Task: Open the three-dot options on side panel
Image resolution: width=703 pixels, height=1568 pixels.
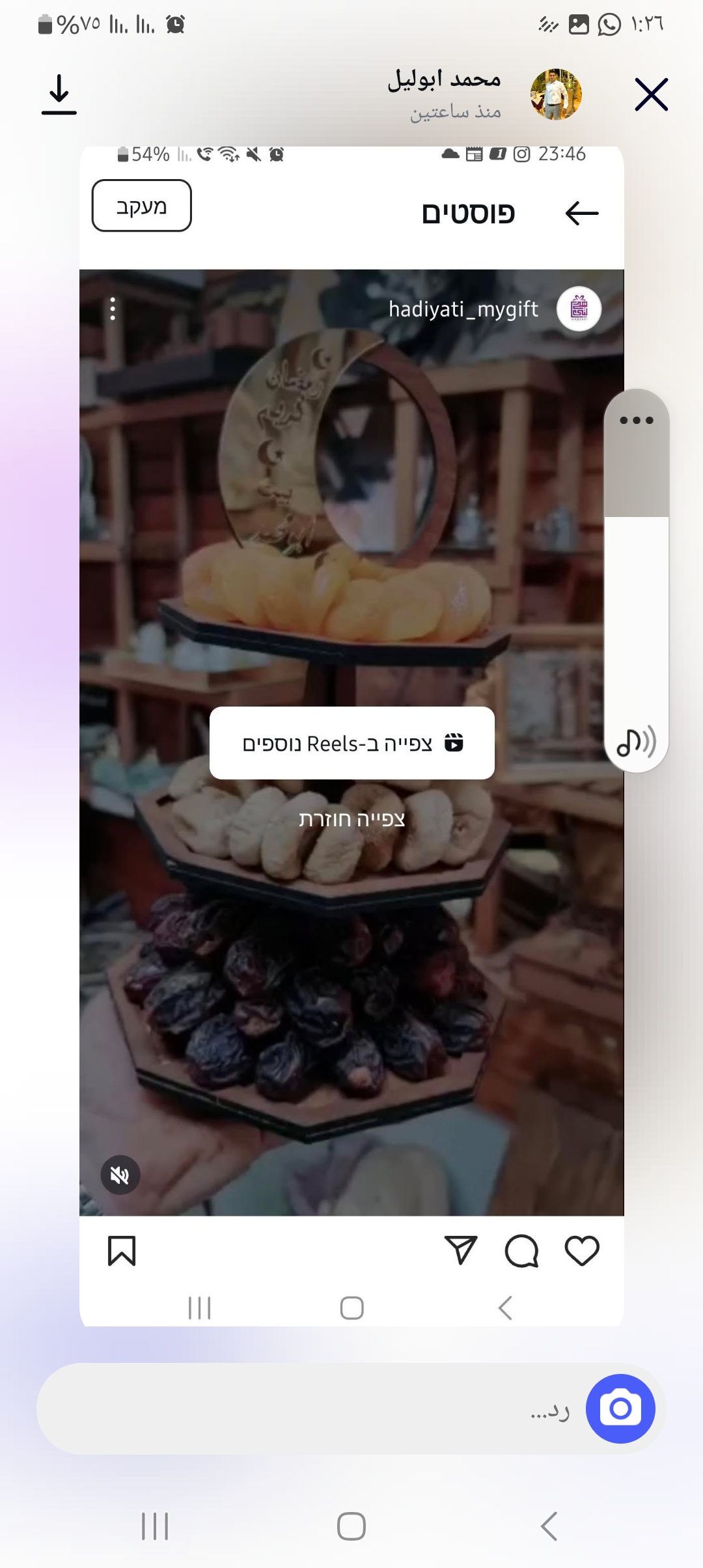Action: [x=636, y=421]
